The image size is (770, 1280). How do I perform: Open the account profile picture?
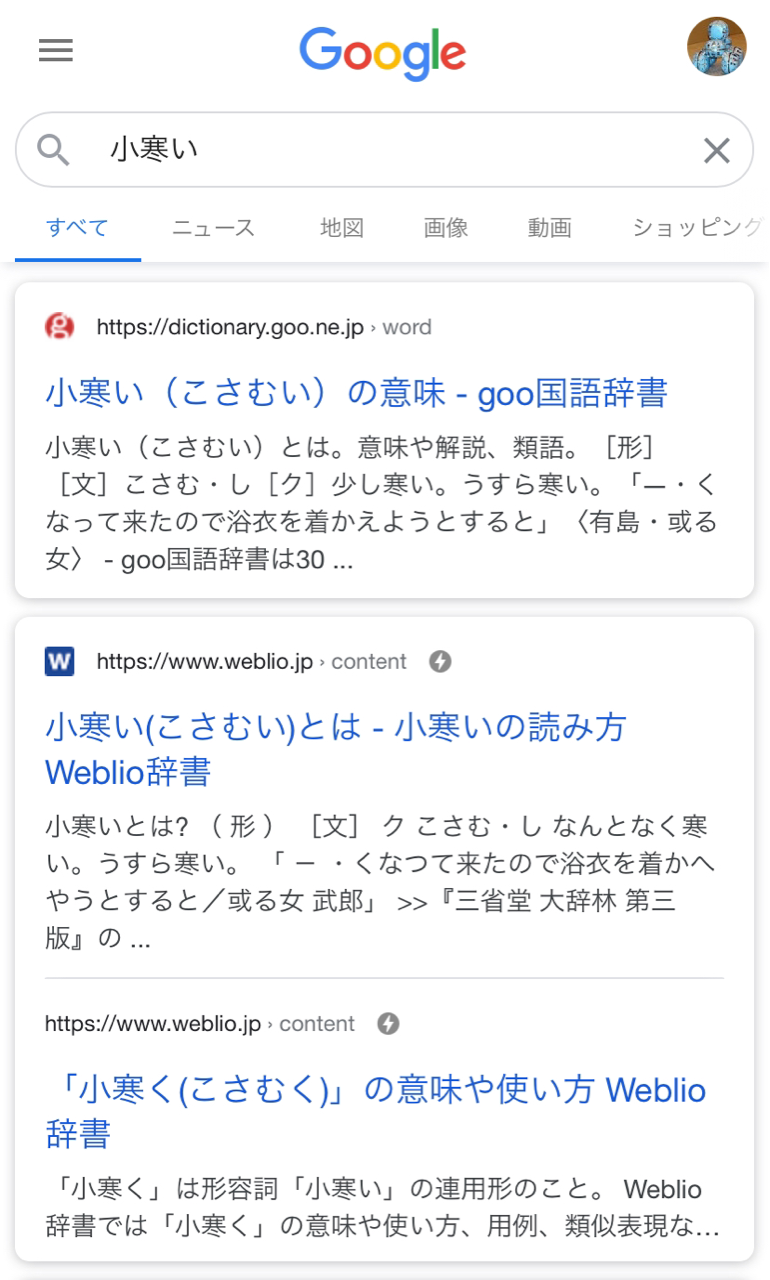click(716, 47)
